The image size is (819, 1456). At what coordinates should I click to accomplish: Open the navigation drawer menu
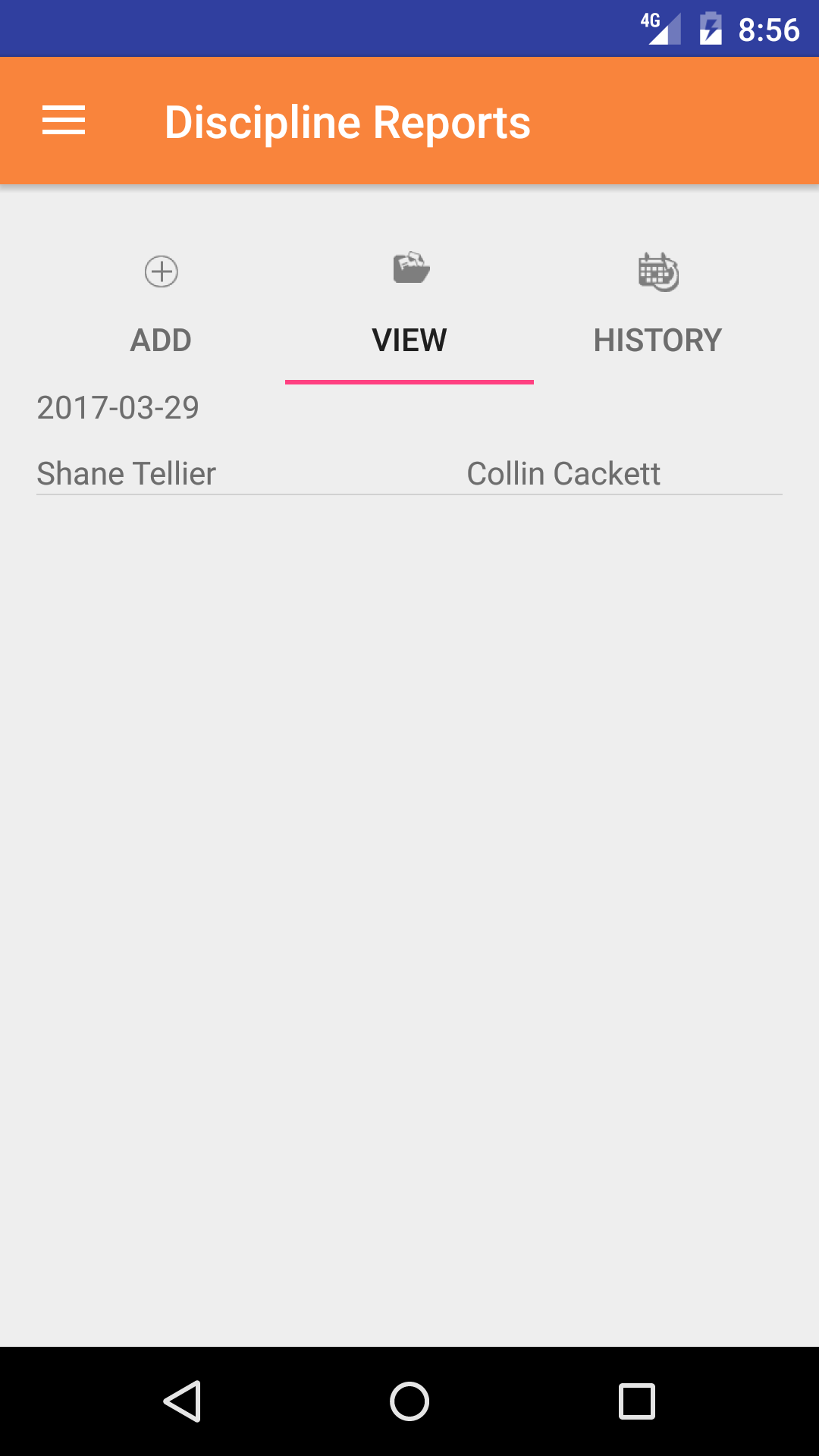[x=64, y=121]
